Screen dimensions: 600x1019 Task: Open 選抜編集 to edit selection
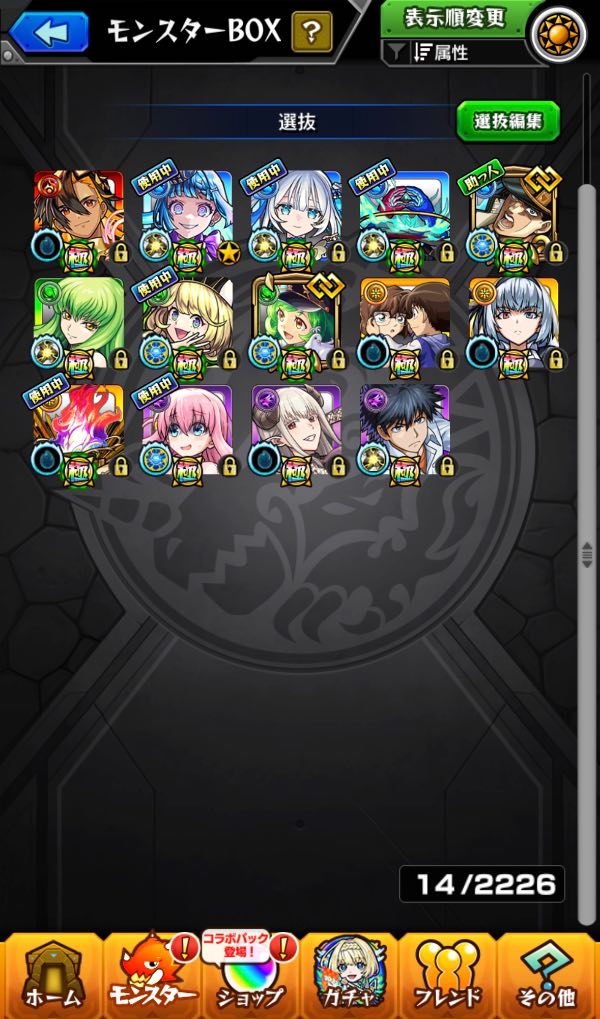click(x=508, y=122)
